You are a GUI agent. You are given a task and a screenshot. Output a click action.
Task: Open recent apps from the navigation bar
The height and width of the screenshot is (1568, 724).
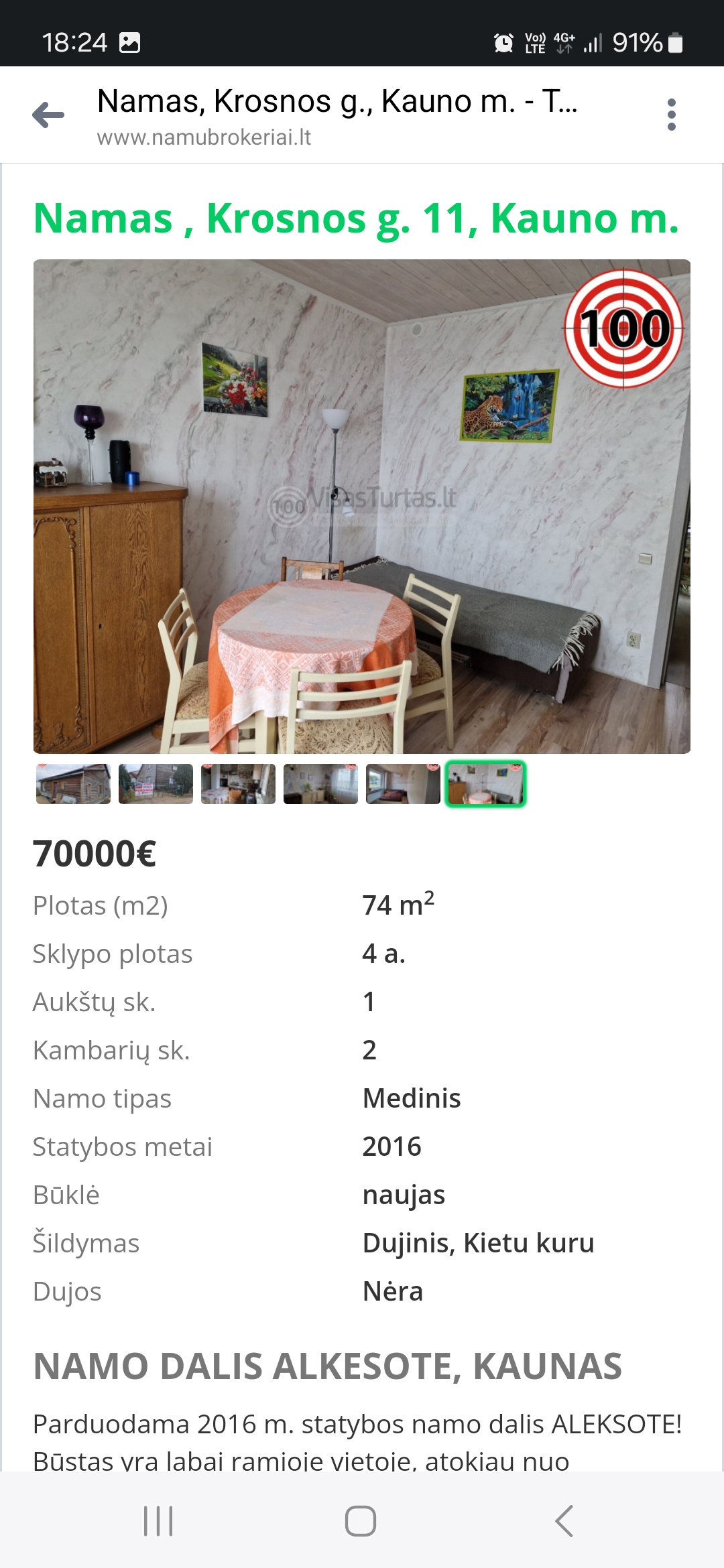[159, 1520]
